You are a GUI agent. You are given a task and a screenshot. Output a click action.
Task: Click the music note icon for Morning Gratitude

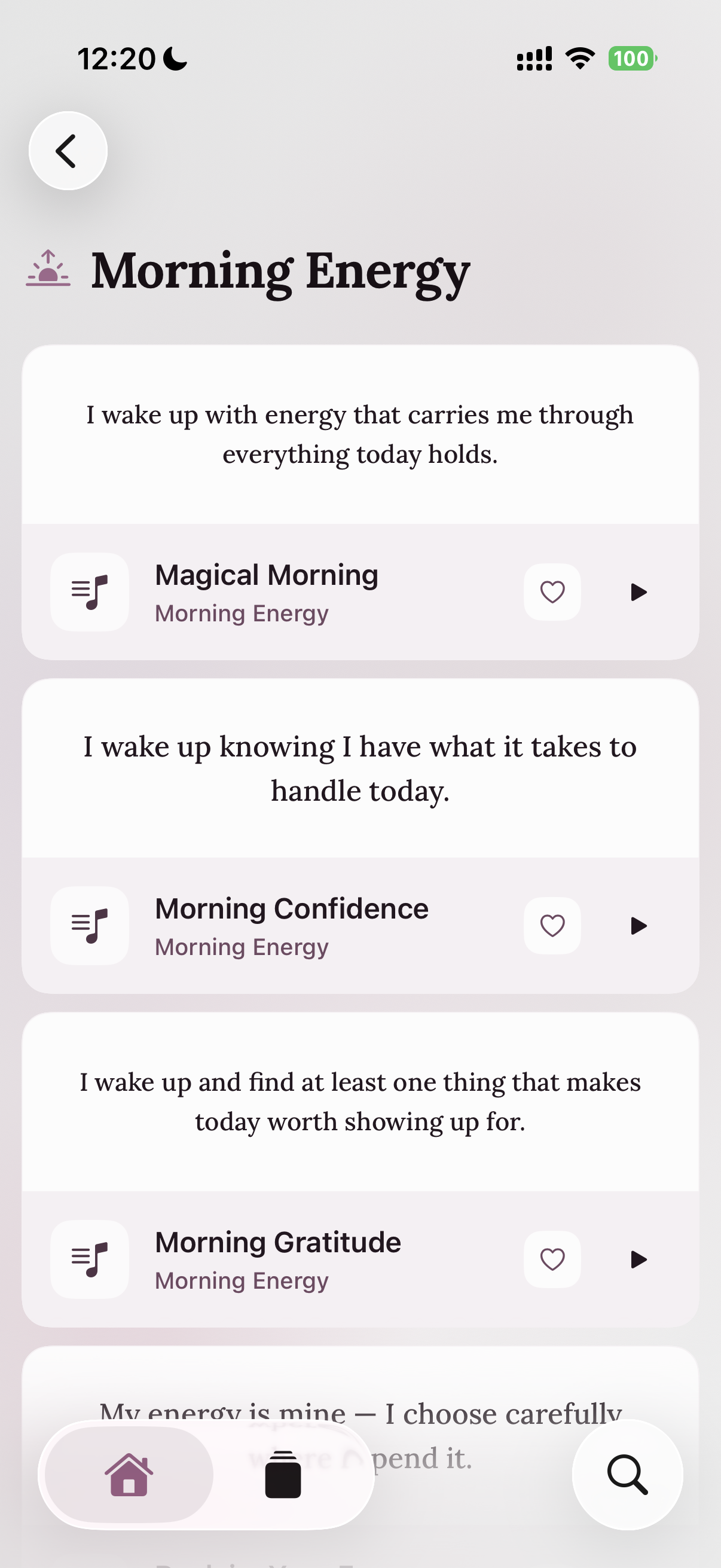[89, 1260]
